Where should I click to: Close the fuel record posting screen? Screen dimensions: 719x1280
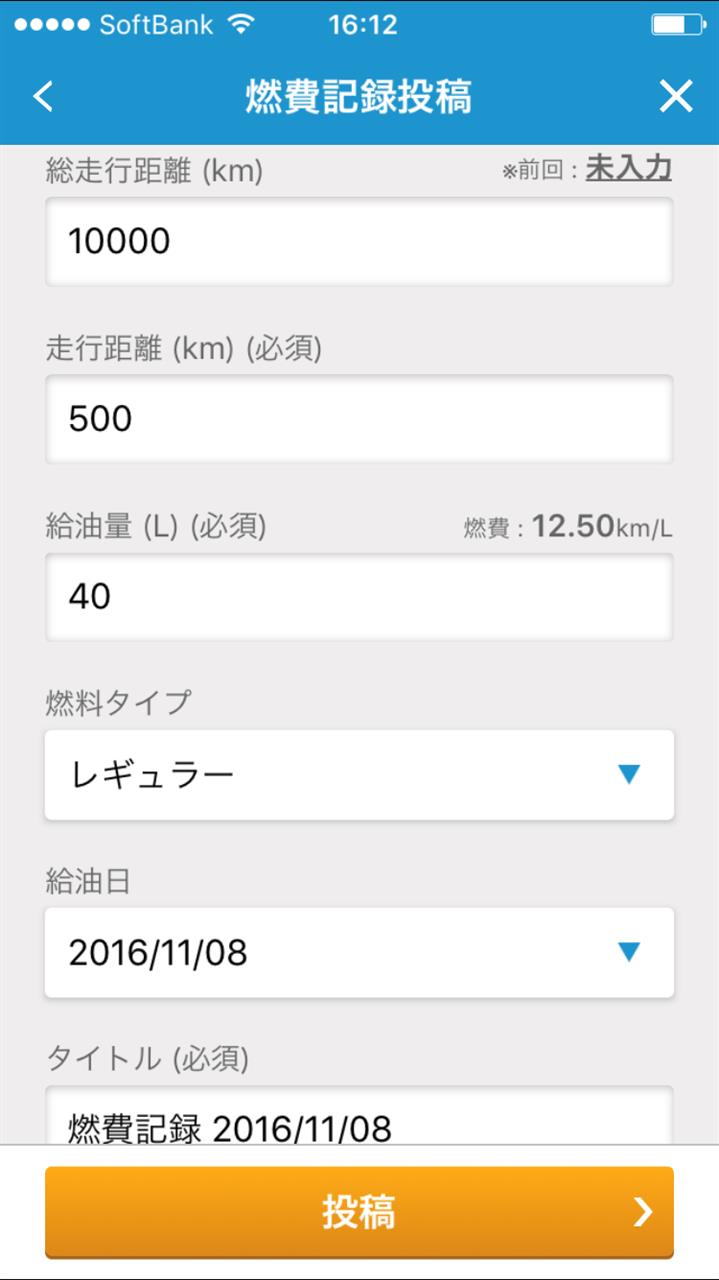(x=676, y=97)
